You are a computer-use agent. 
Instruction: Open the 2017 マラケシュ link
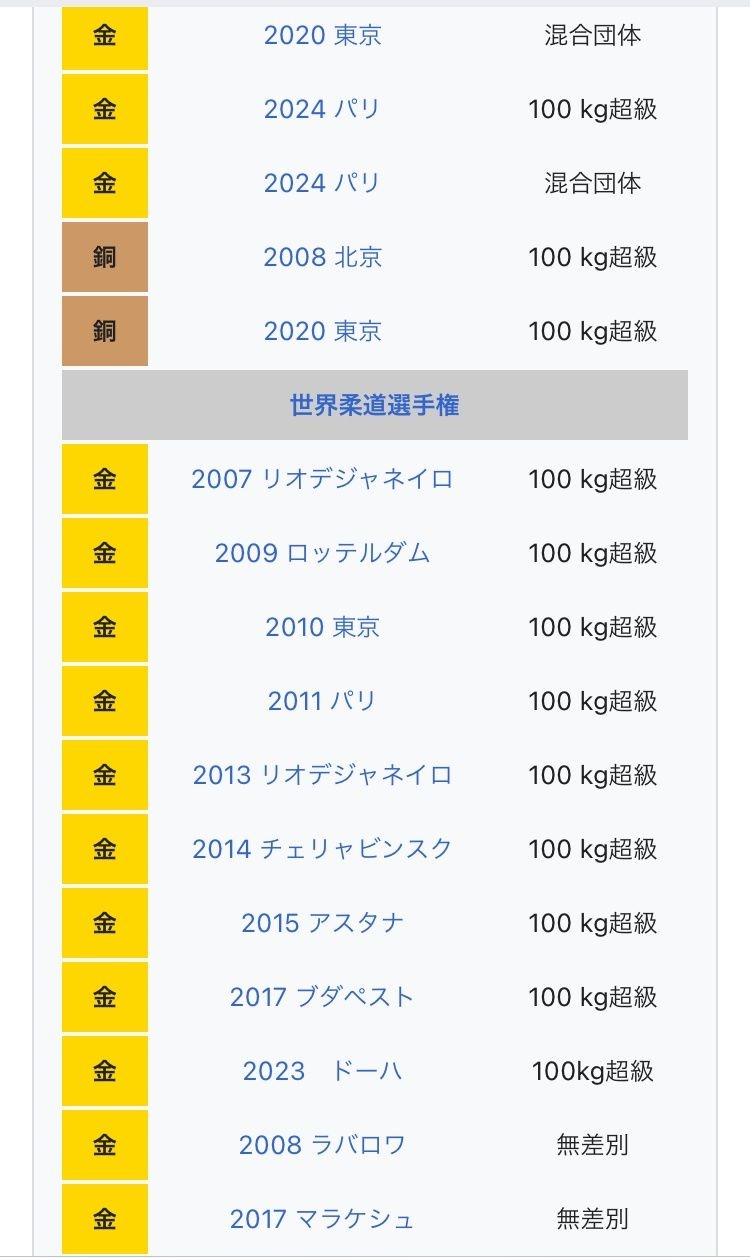[x=322, y=1219]
